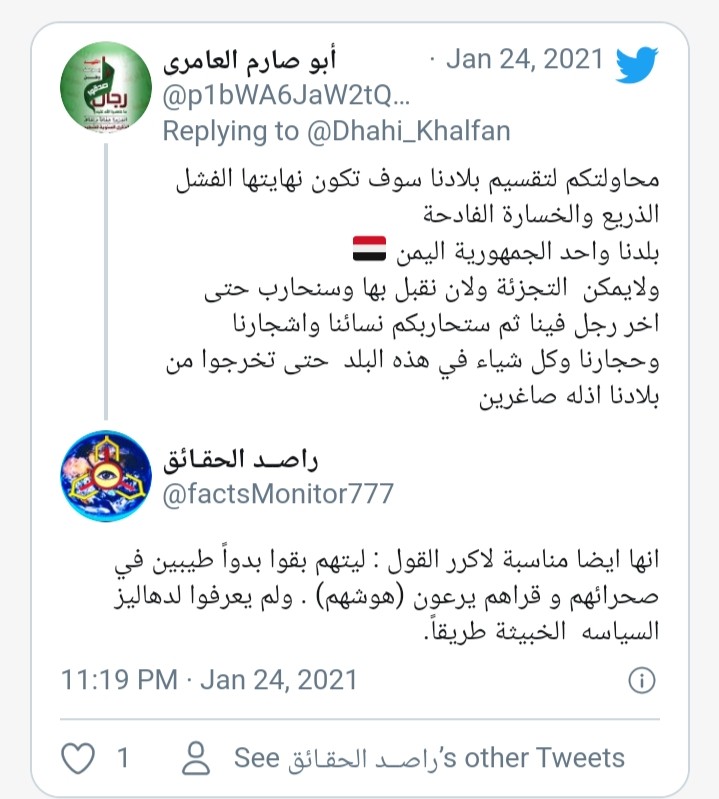Screen dimensions: 719x799
Task: Like this tweet with the heart
Action: click(78, 758)
